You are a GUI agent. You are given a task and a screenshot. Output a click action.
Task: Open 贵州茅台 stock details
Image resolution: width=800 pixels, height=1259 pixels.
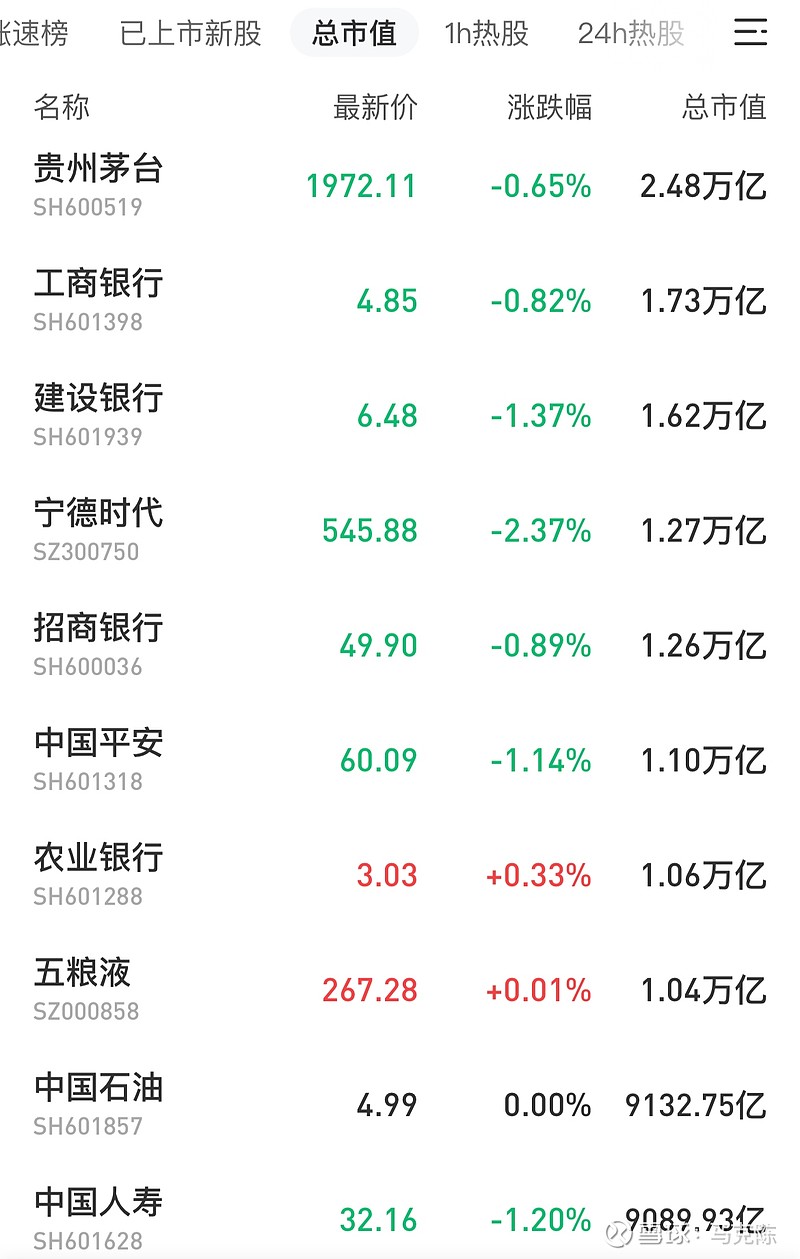[98, 183]
